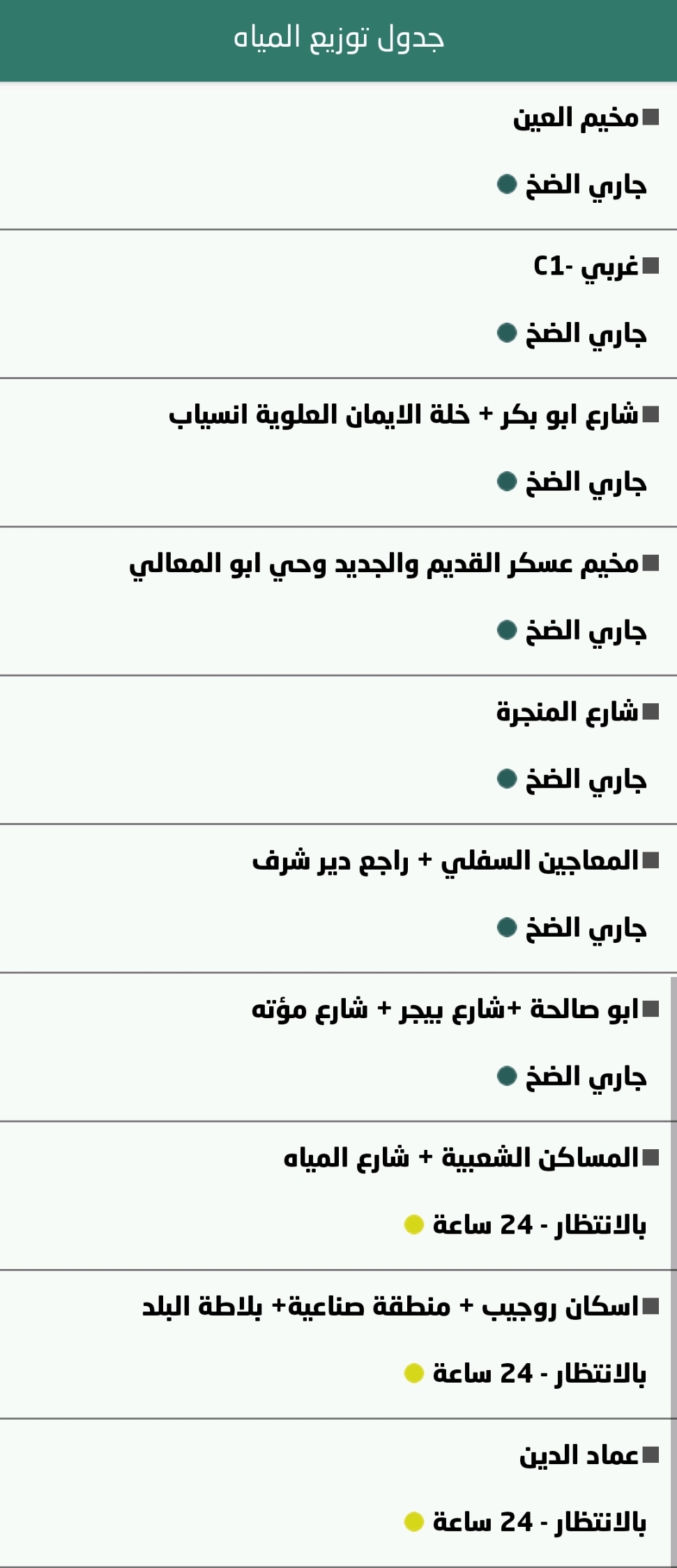
Task: Open the مخيم العين schedule row
Action: tap(575, 118)
